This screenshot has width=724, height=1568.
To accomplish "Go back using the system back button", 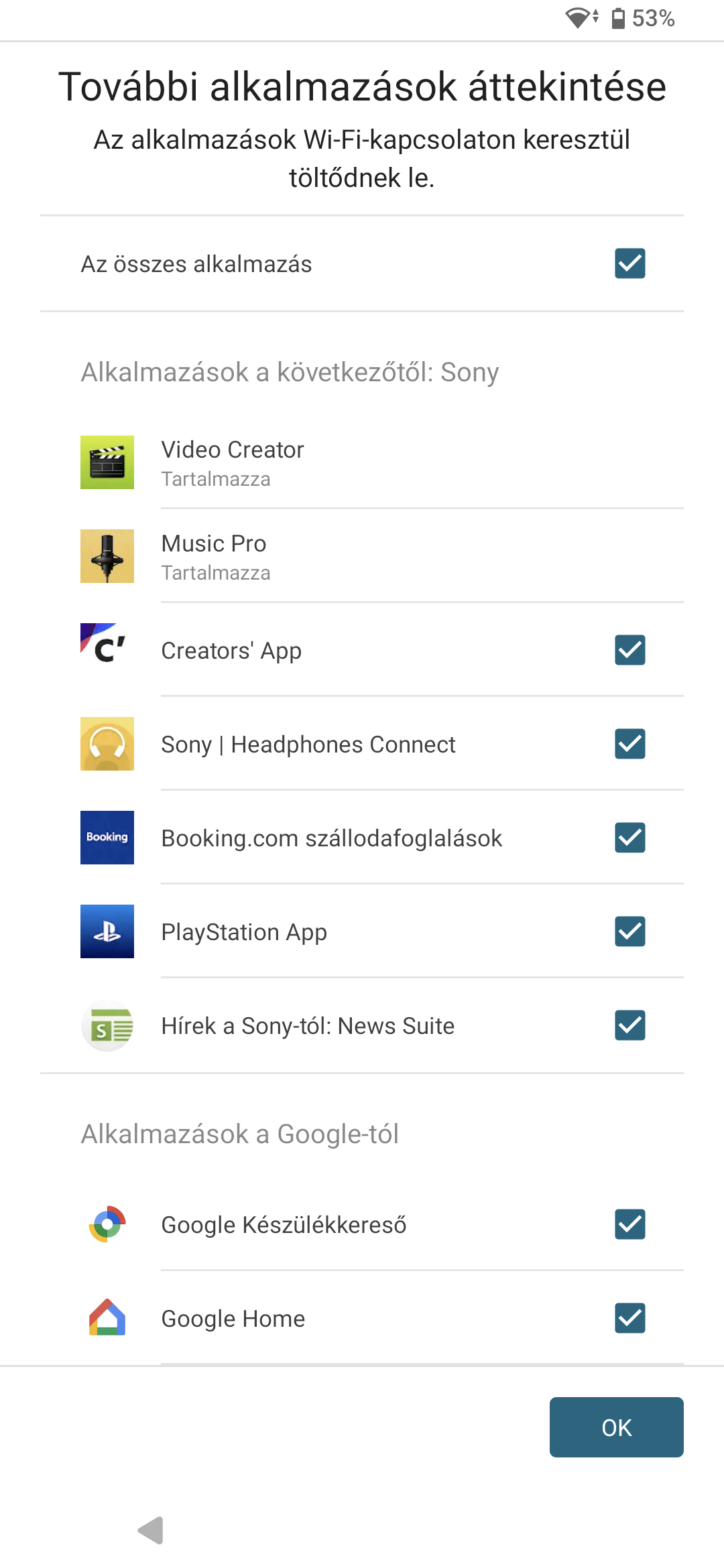I will [151, 1530].
